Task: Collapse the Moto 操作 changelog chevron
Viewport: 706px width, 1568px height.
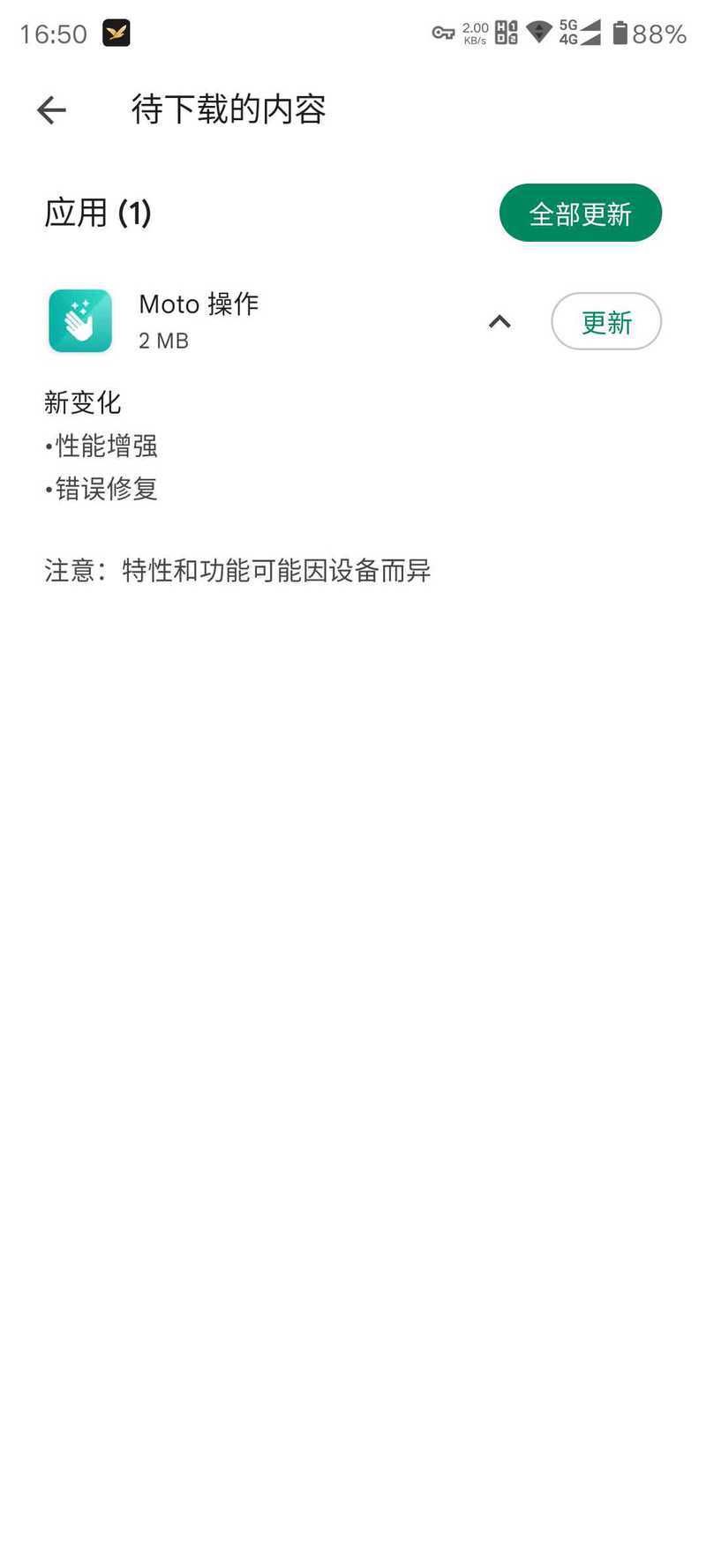Action: point(499,321)
